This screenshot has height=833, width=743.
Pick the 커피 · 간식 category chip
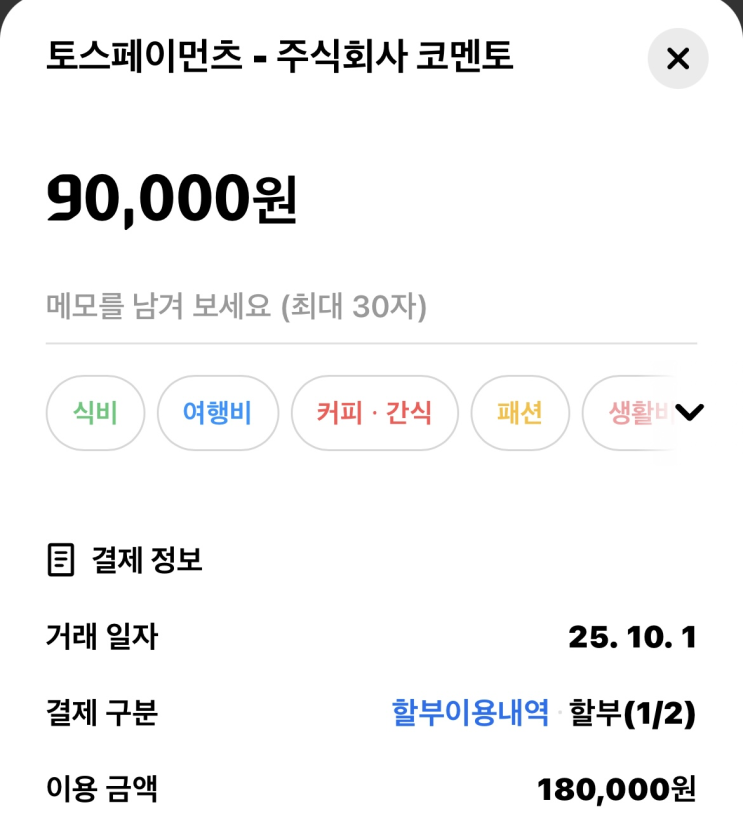click(x=374, y=413)
